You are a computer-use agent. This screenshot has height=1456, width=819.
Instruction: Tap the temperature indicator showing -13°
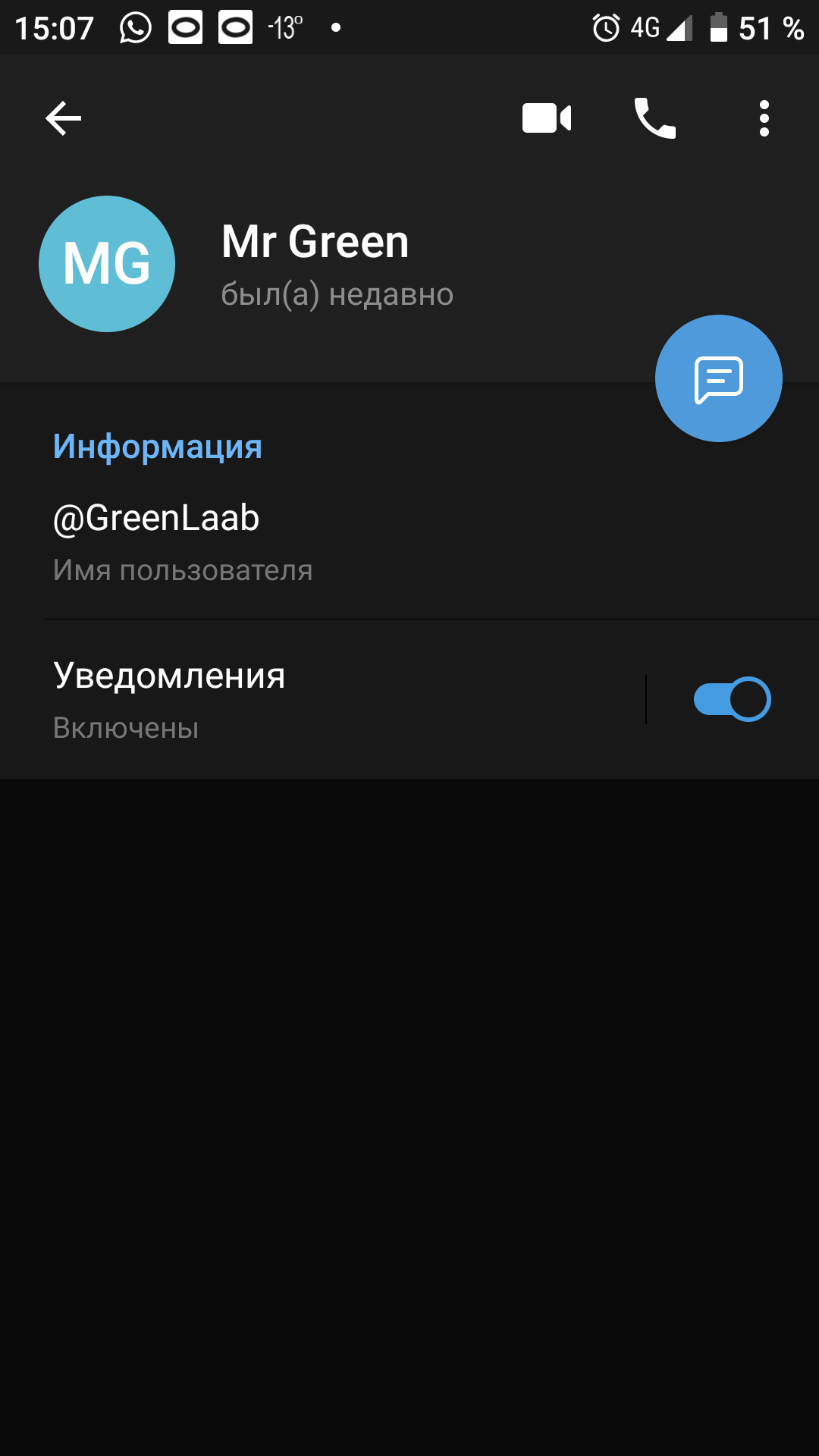(283, 28)
